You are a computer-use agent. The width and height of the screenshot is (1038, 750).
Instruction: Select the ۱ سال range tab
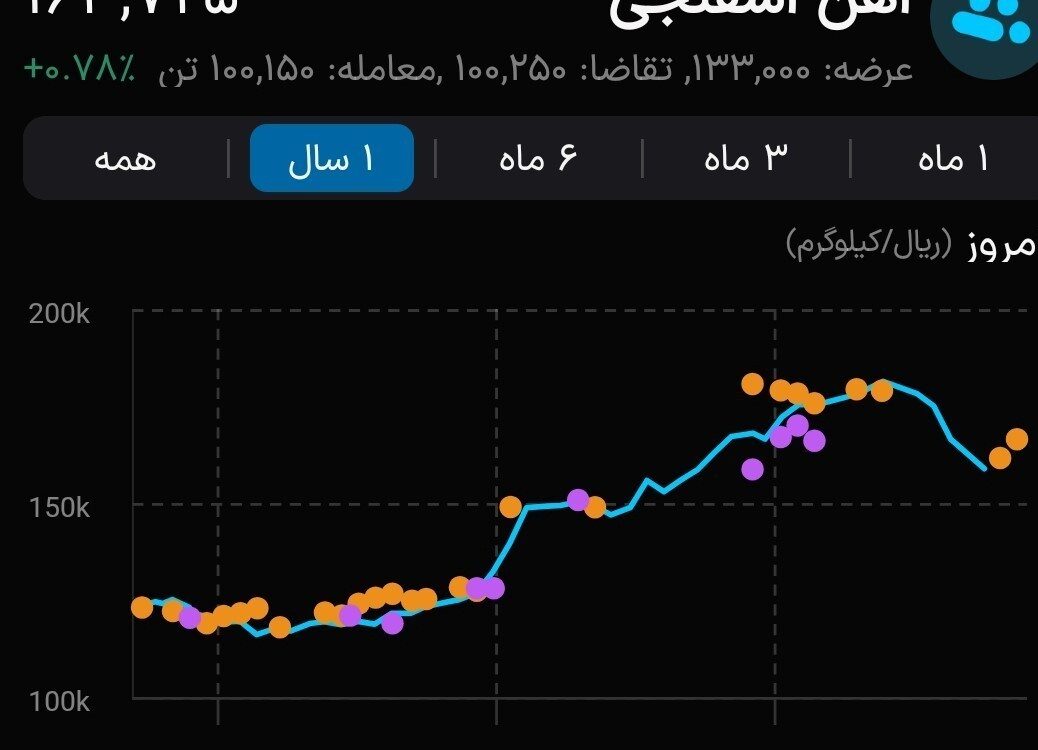pos(331,159)
